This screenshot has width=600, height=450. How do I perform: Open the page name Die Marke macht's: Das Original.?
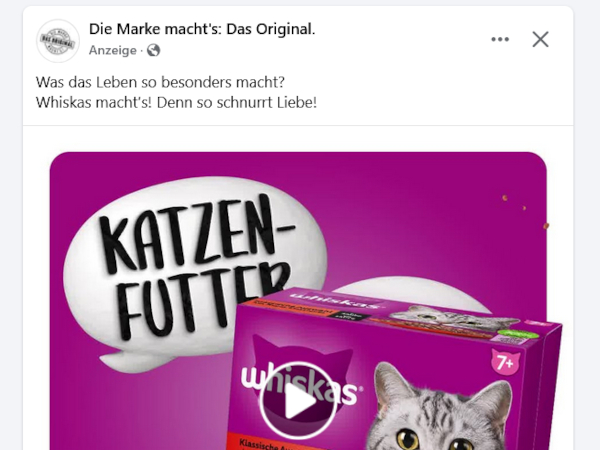(202, 29)
